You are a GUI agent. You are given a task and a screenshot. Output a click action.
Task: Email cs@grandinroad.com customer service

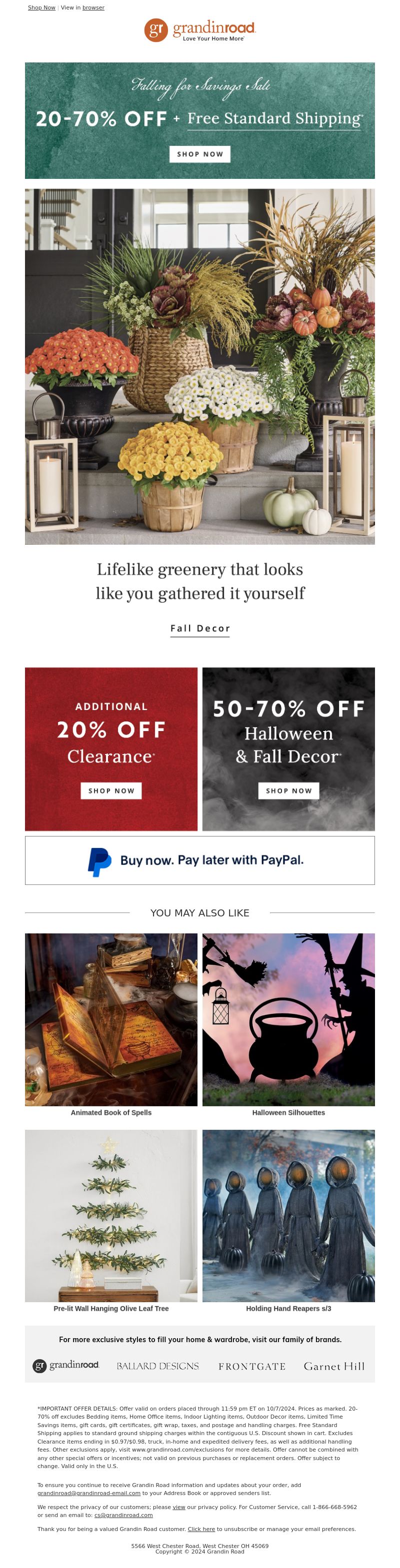coord(123,1515)
